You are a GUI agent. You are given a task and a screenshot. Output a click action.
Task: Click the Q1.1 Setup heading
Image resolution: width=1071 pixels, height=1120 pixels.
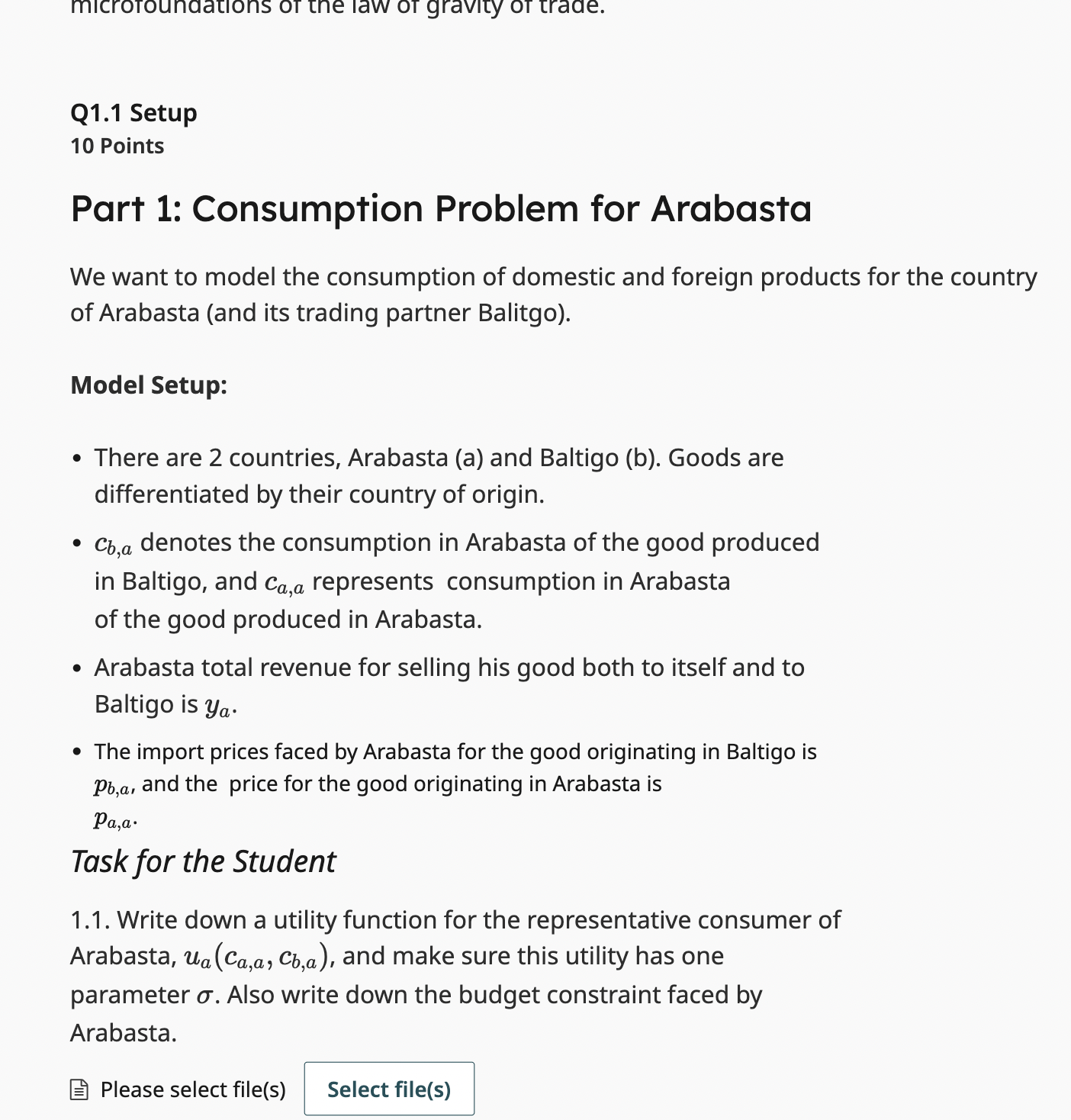click(x=133, y=112)
